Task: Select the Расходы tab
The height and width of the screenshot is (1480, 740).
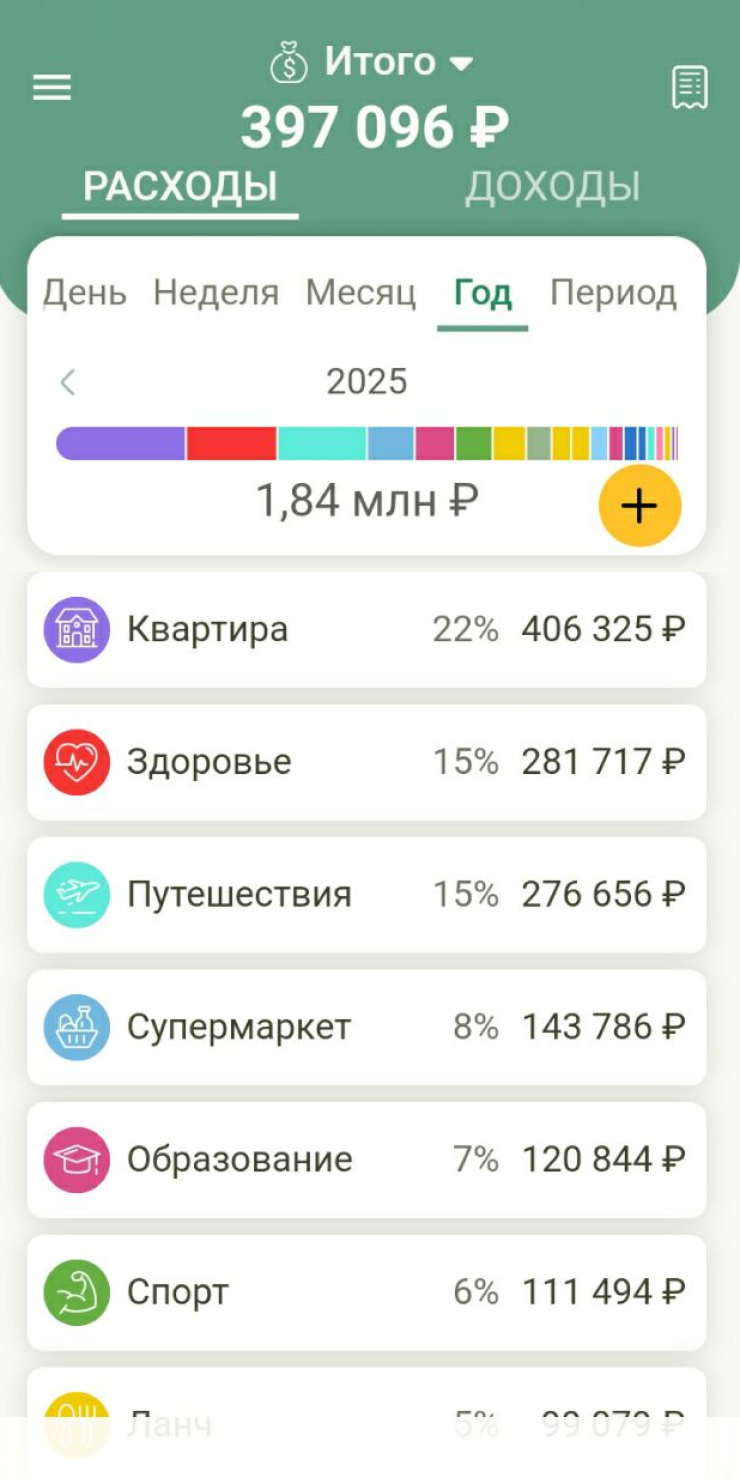Action: tap(180, 187)
